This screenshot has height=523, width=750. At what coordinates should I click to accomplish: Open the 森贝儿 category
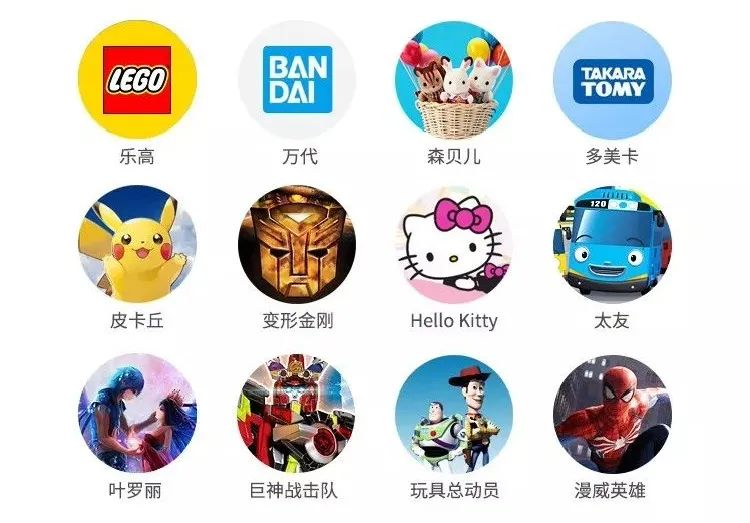tap(454, 80)
